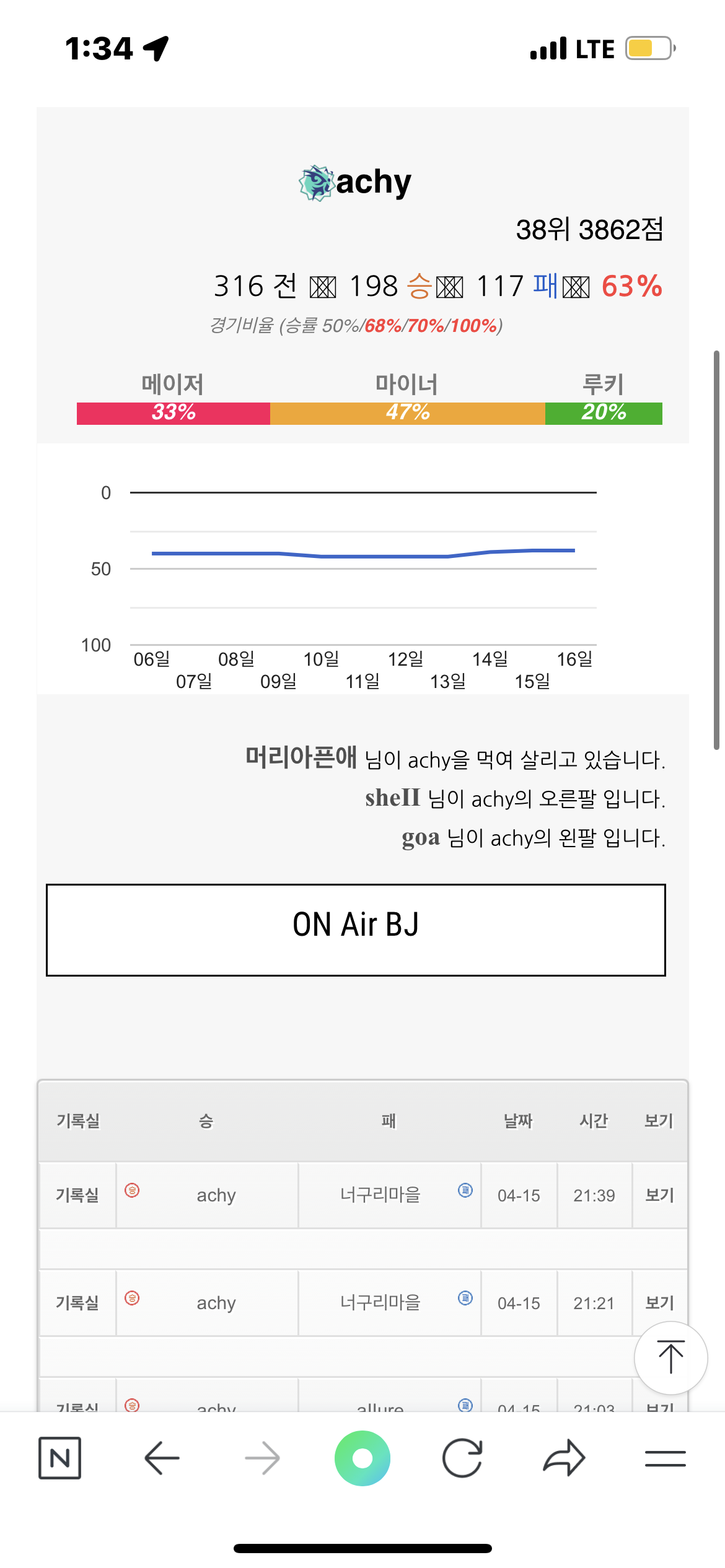
Task: Reload the current page
Action: pos(462,1458)
